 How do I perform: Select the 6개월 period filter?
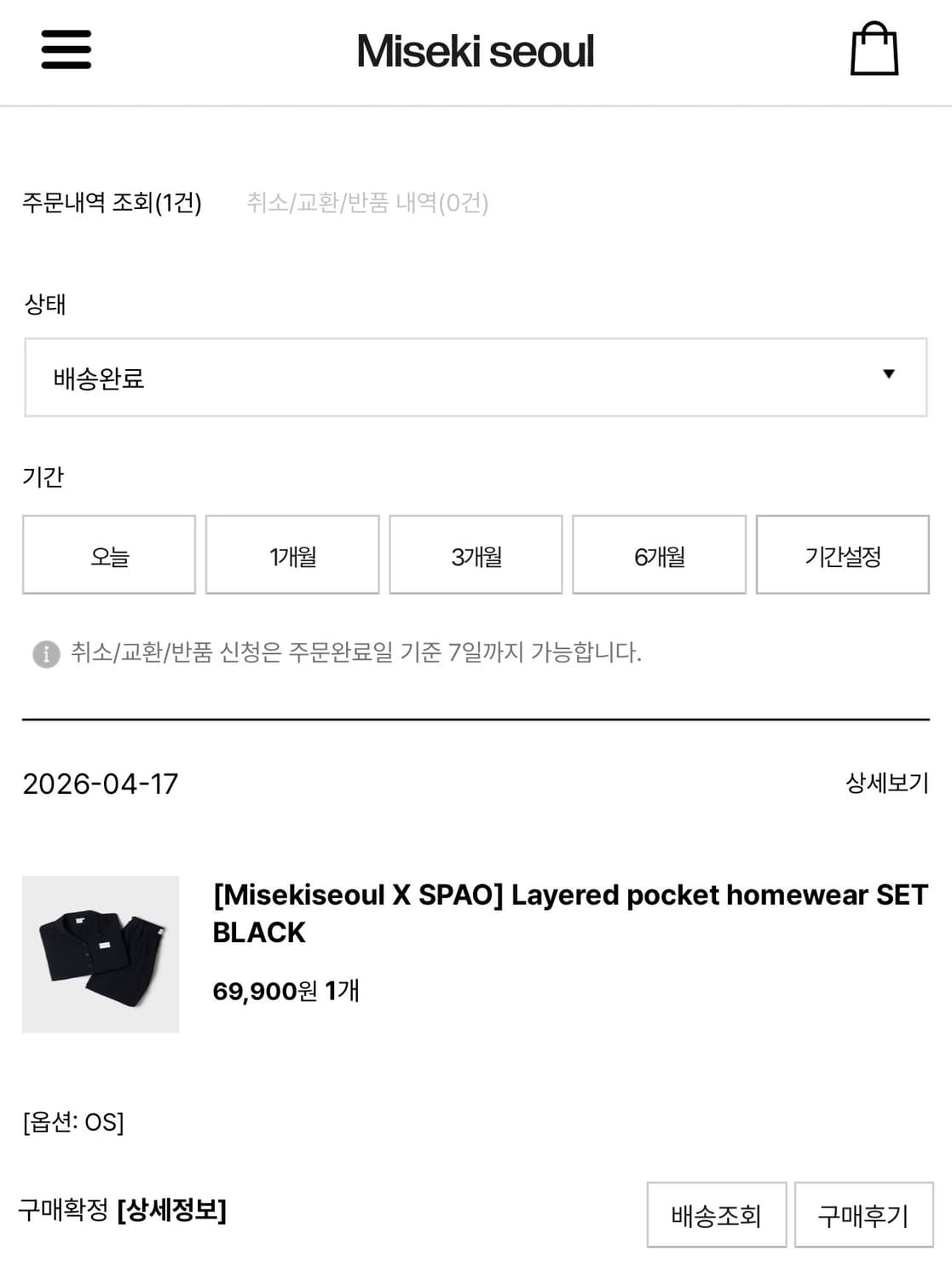click(x=659, y=554)
